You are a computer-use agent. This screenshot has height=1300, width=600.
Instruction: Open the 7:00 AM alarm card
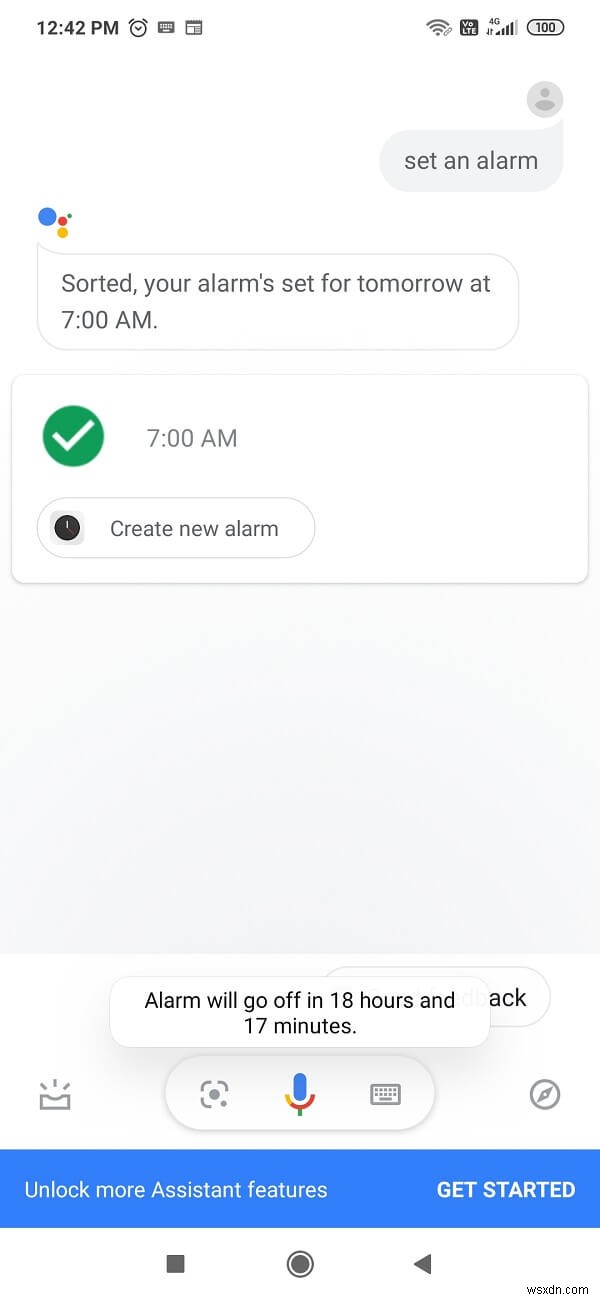(x=190, y=438)
